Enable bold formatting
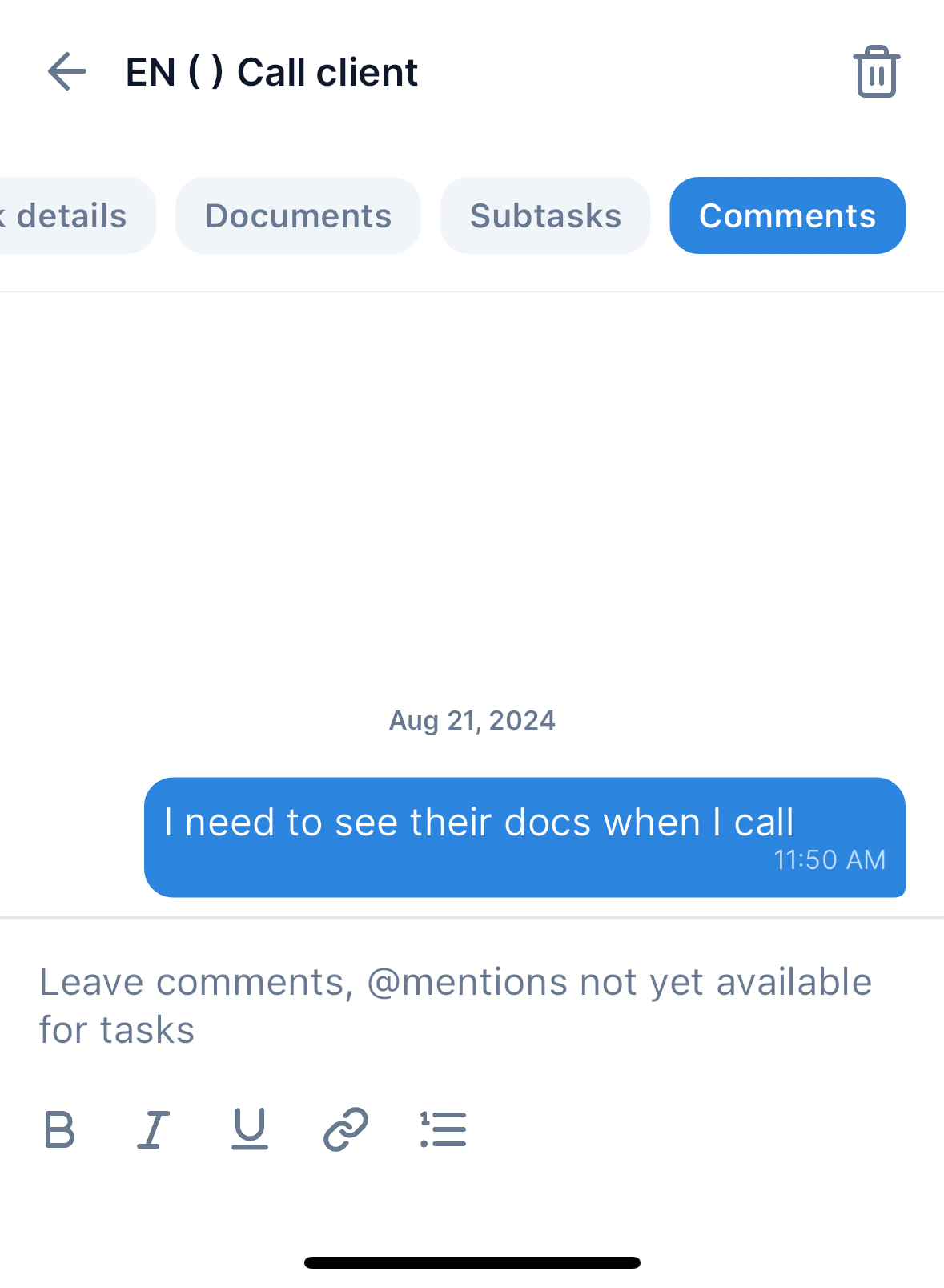Viewport: 944px width, 1288px height. [60, 1129]
